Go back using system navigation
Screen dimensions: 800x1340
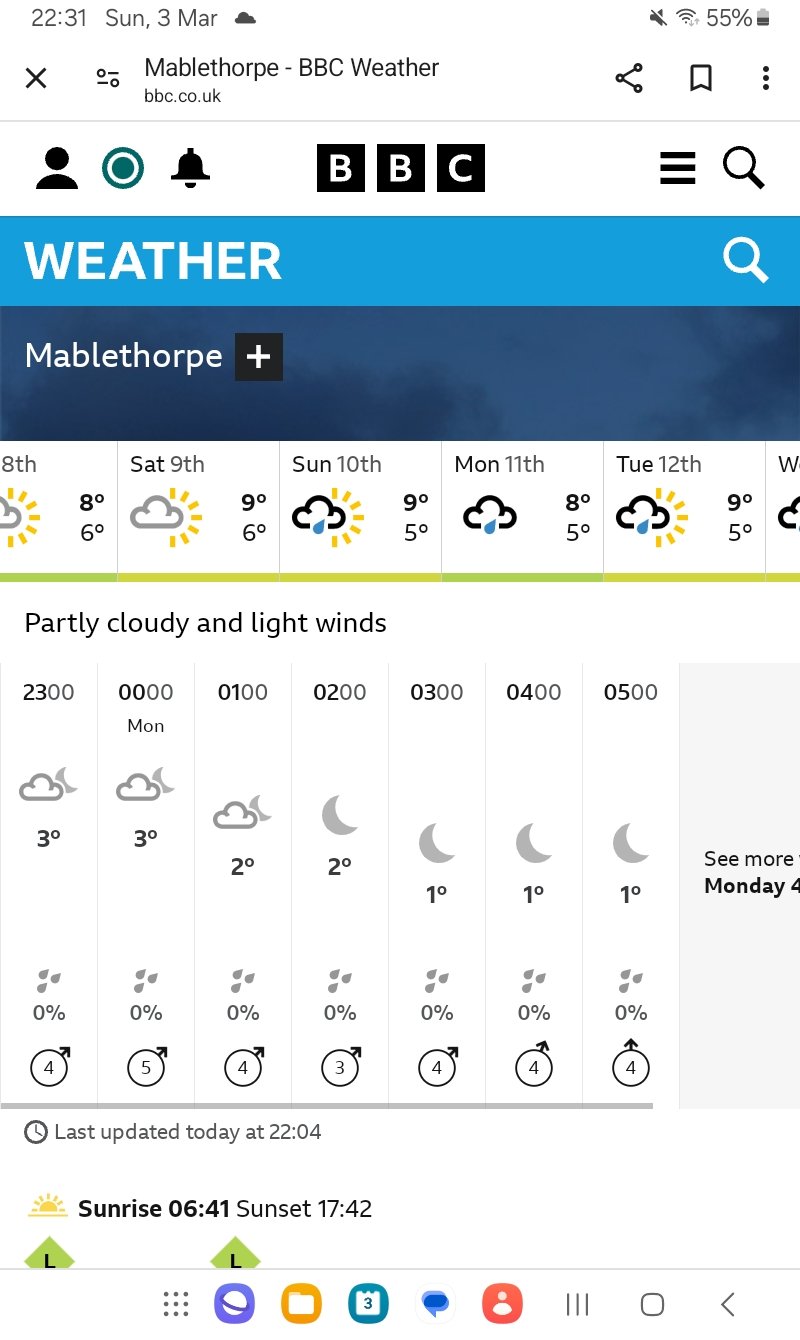pyautogui.click(x=728, y=1304)
